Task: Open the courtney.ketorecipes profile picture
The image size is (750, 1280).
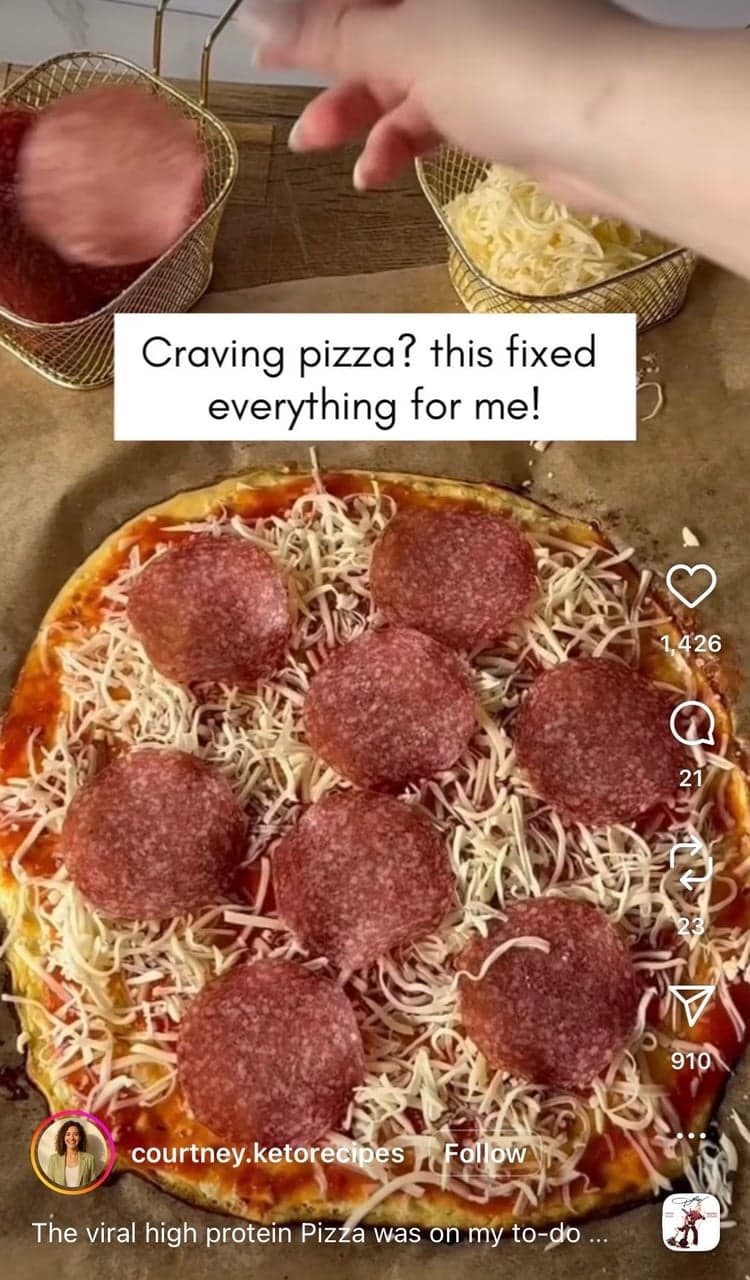Action: pyautogui.click(x=72, y=1153)
